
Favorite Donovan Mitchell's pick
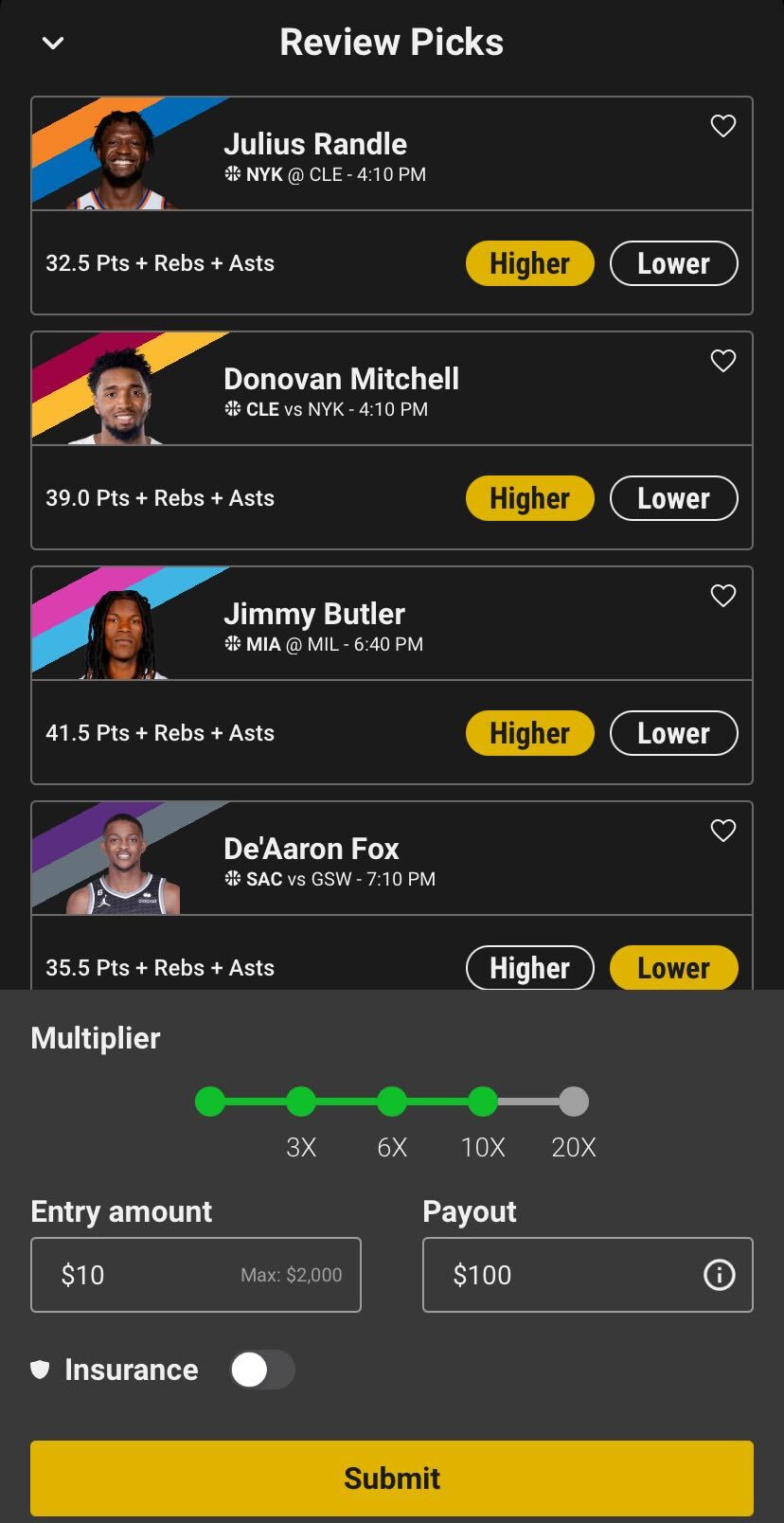[x=722, y=361]
